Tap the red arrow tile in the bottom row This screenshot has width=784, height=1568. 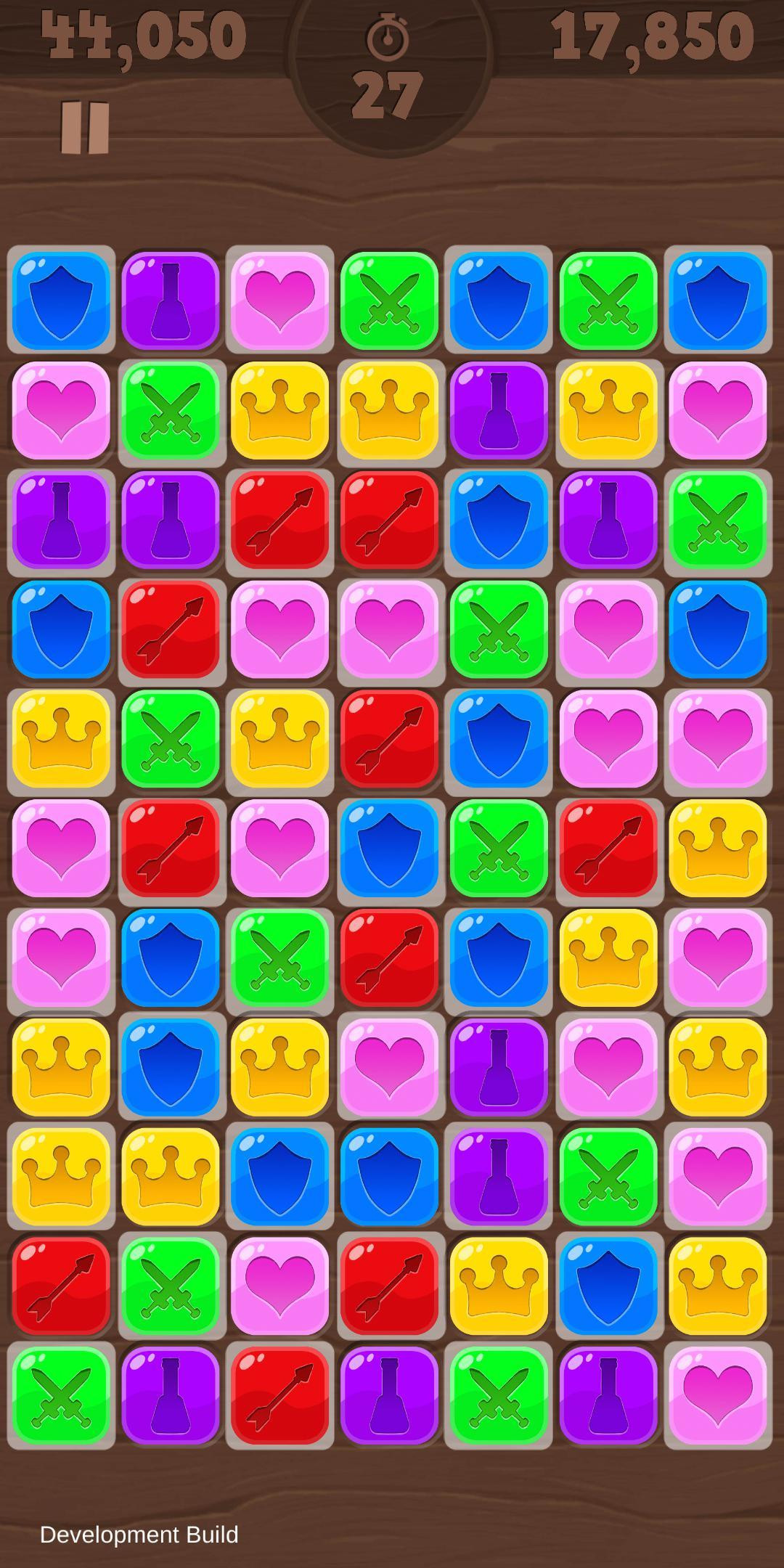[280, 1395]
